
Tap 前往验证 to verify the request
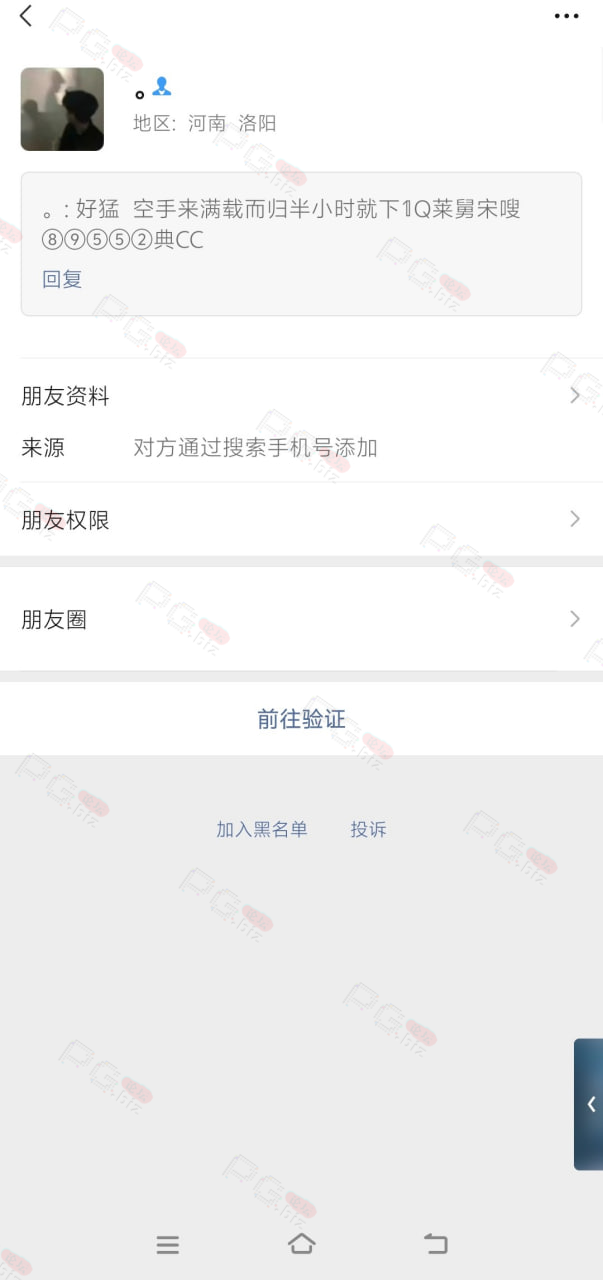coord(301,719)
